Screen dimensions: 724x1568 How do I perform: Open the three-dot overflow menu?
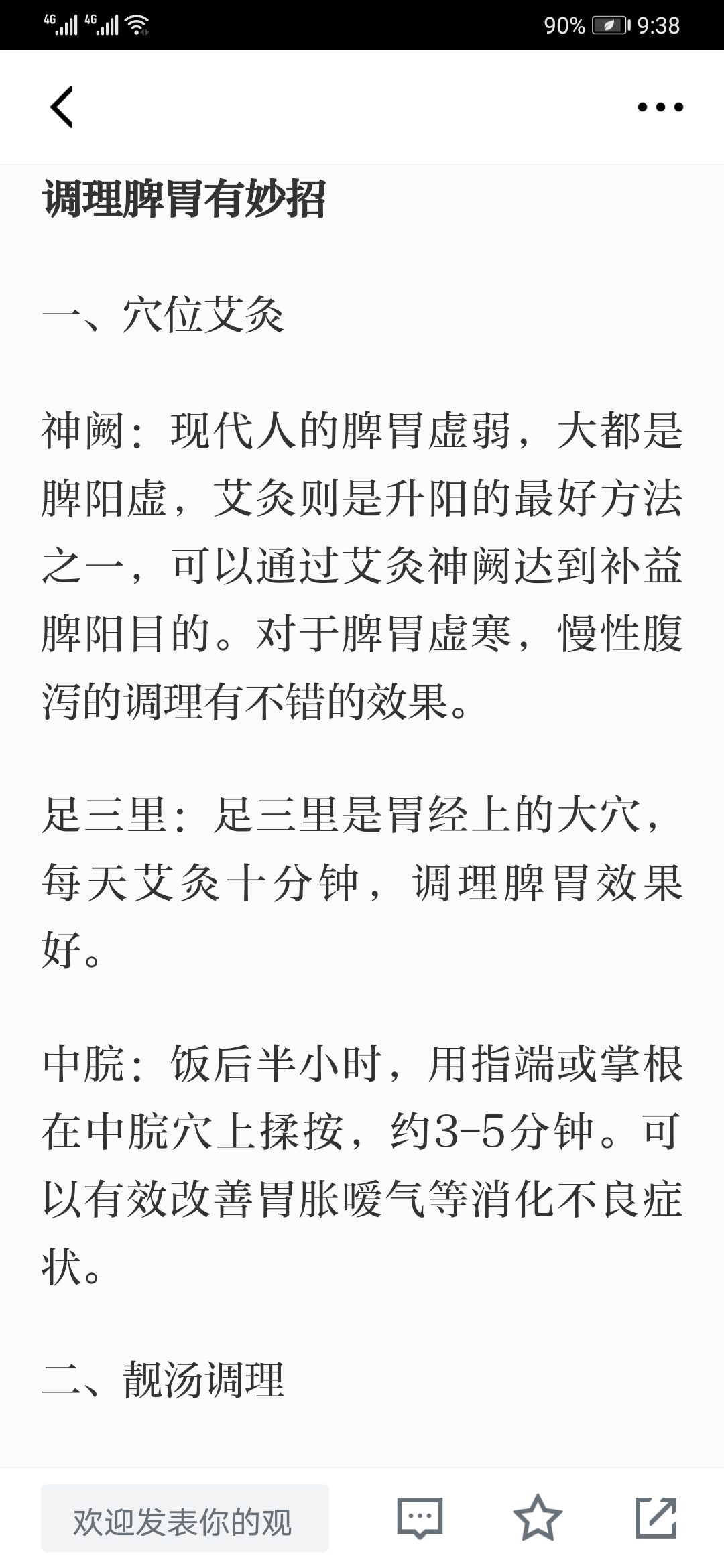click(x=660, y=107)
